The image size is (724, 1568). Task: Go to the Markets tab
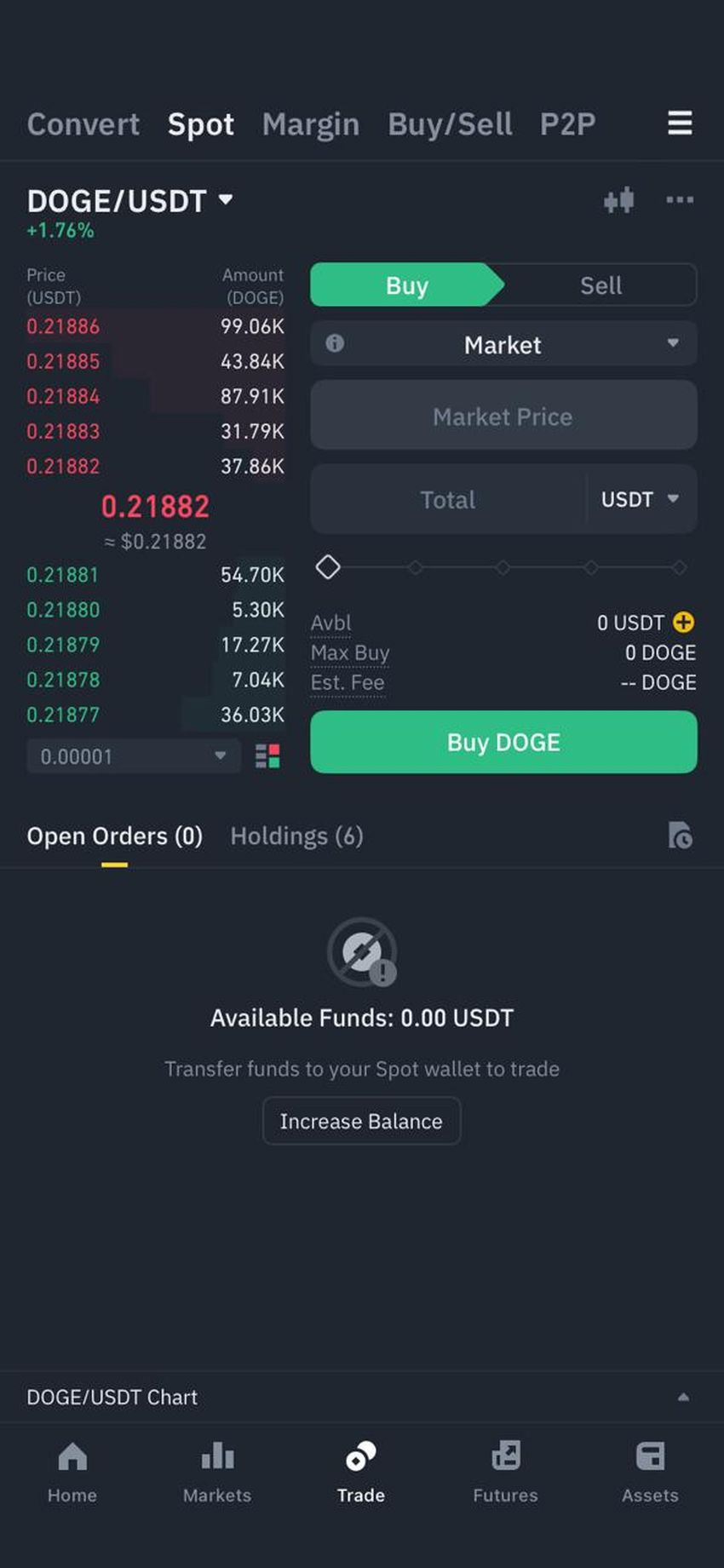[217, 1472]
